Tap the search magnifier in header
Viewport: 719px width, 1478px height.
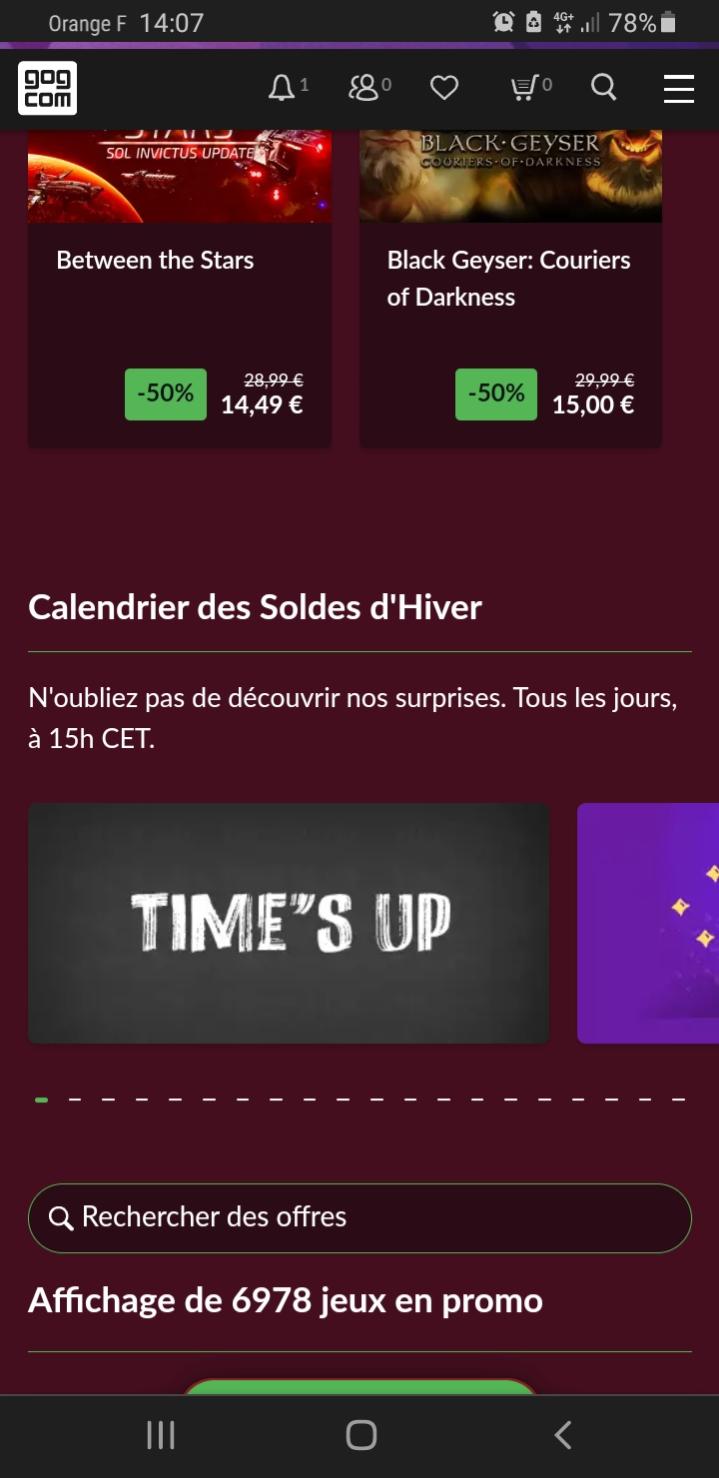point(603,88)
